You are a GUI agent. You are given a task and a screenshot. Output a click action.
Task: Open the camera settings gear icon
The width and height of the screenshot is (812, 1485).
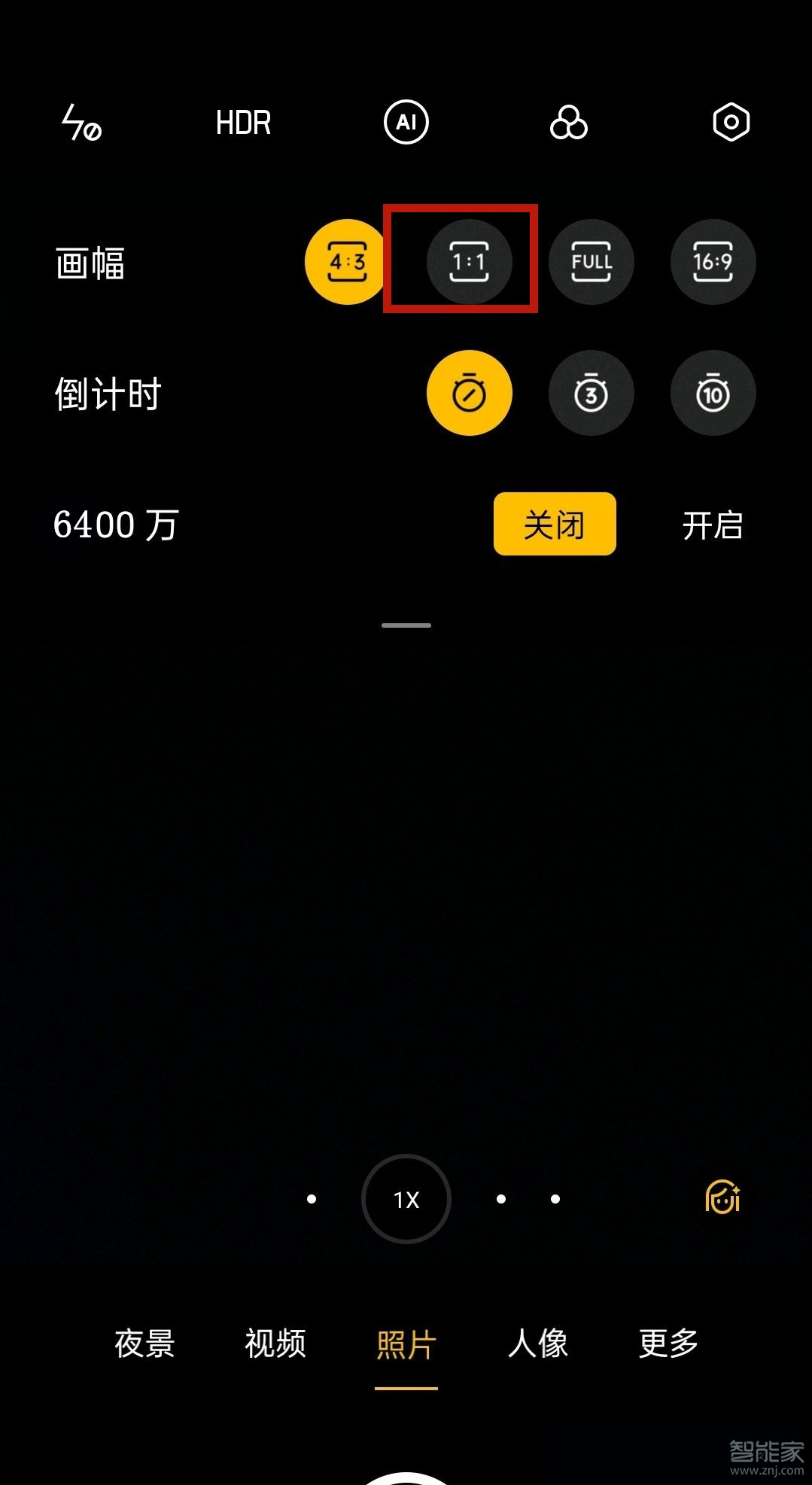click(x=731, y=121)
